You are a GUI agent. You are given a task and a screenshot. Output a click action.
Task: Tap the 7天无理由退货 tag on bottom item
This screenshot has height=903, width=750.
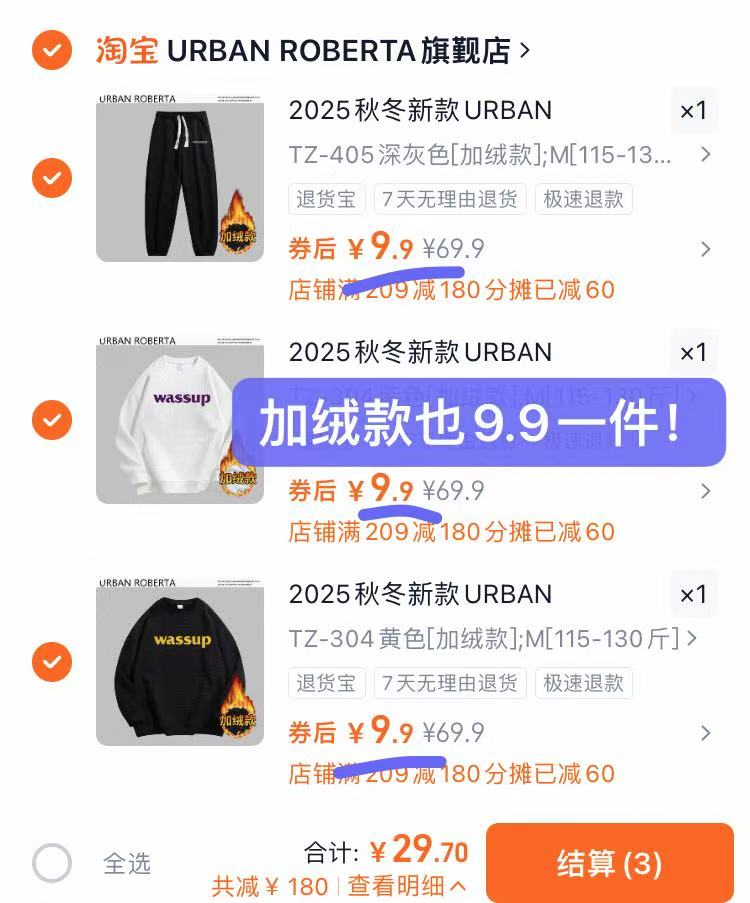pyautogui.click(x=450, y=683)
